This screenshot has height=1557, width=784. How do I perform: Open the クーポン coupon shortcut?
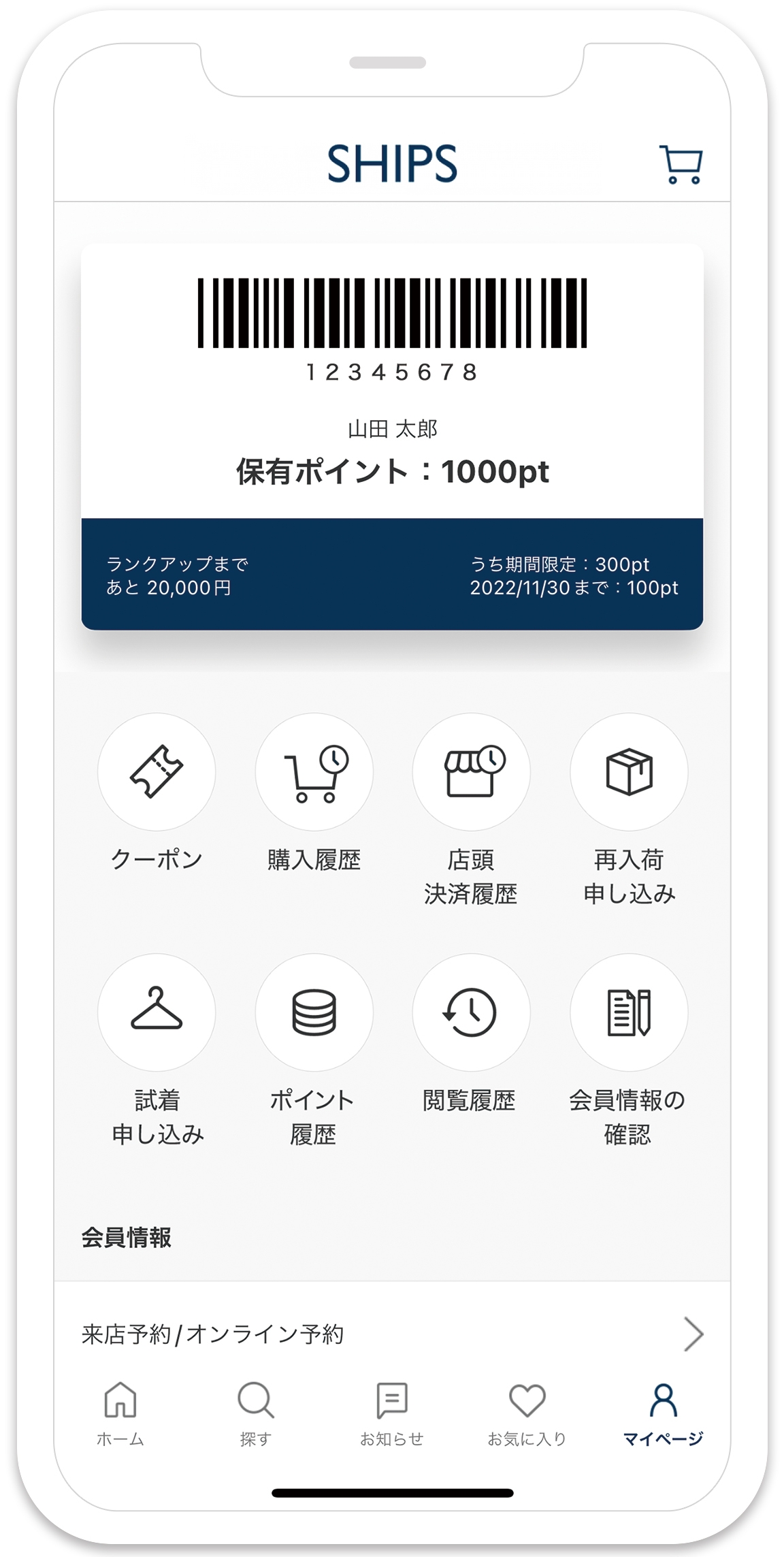(157, 772)
